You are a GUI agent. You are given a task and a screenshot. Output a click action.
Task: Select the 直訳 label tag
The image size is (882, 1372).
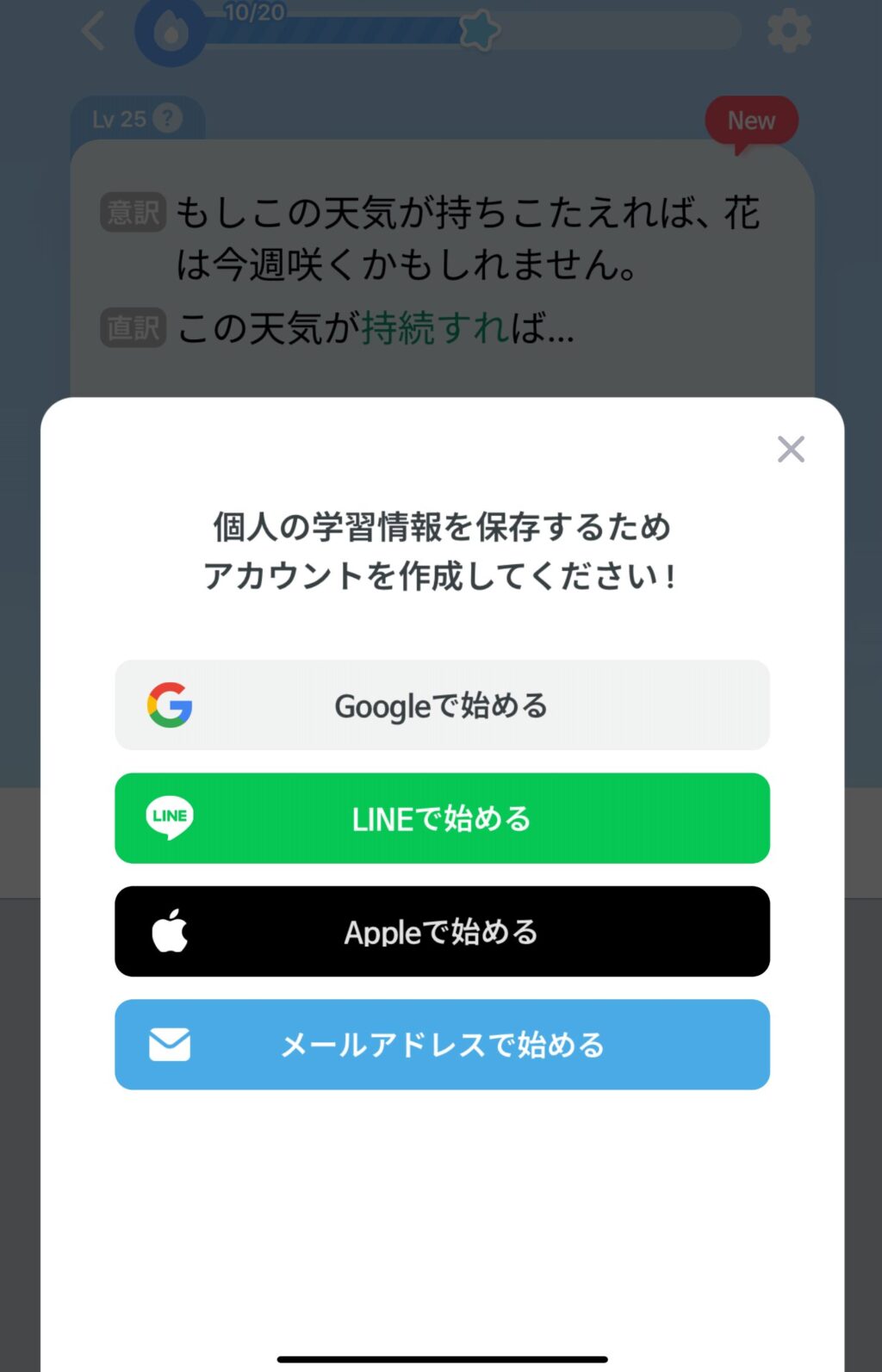pos(132,327)
